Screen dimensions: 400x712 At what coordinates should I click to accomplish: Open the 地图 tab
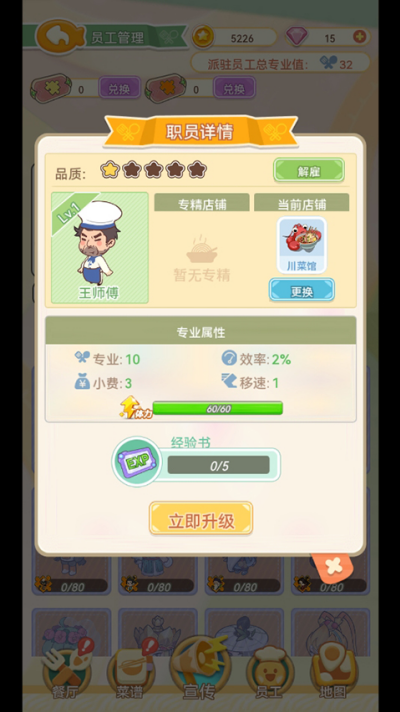(333, 671)
